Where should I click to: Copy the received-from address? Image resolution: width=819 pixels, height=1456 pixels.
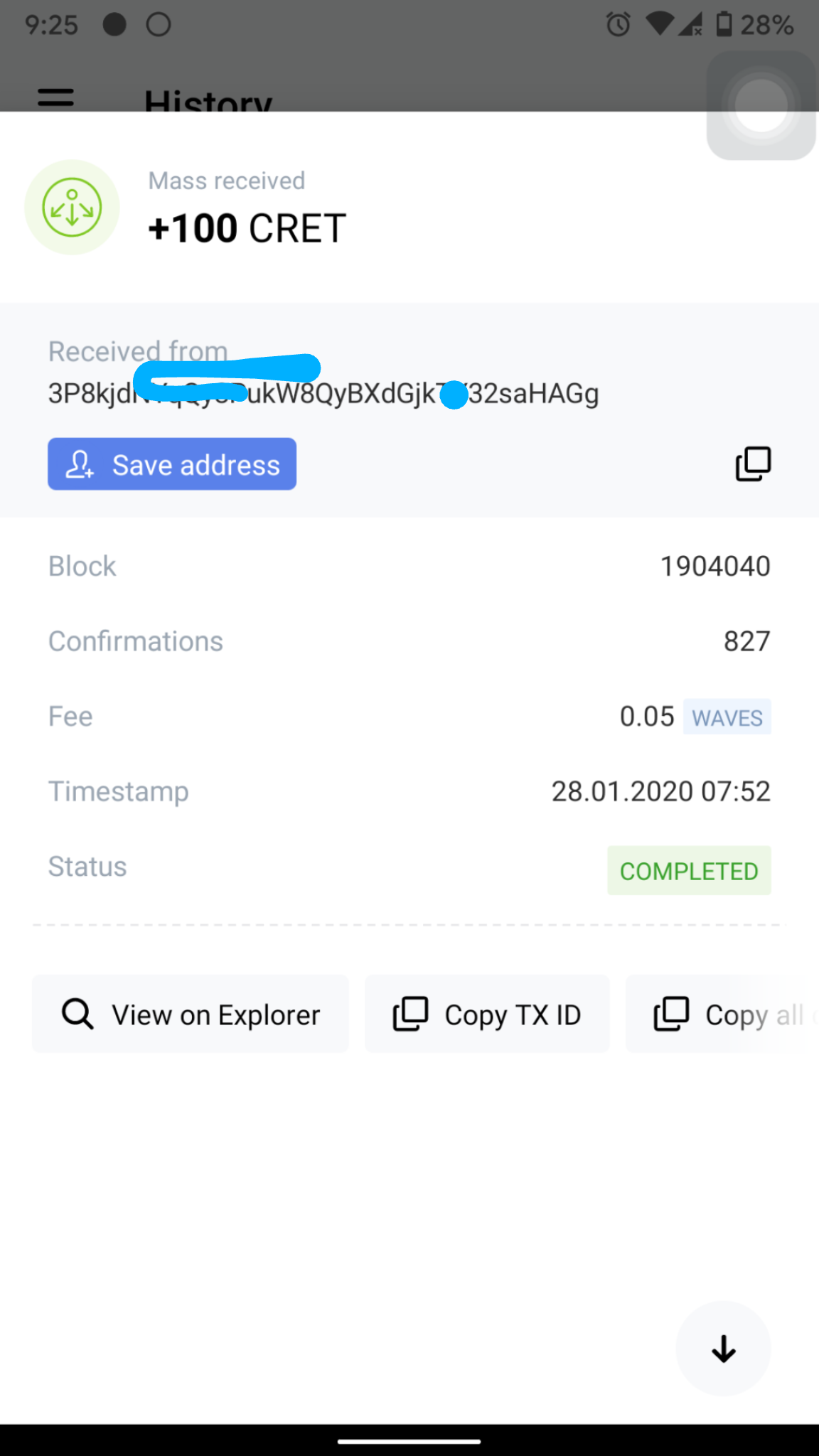click(x=753, y=464)
